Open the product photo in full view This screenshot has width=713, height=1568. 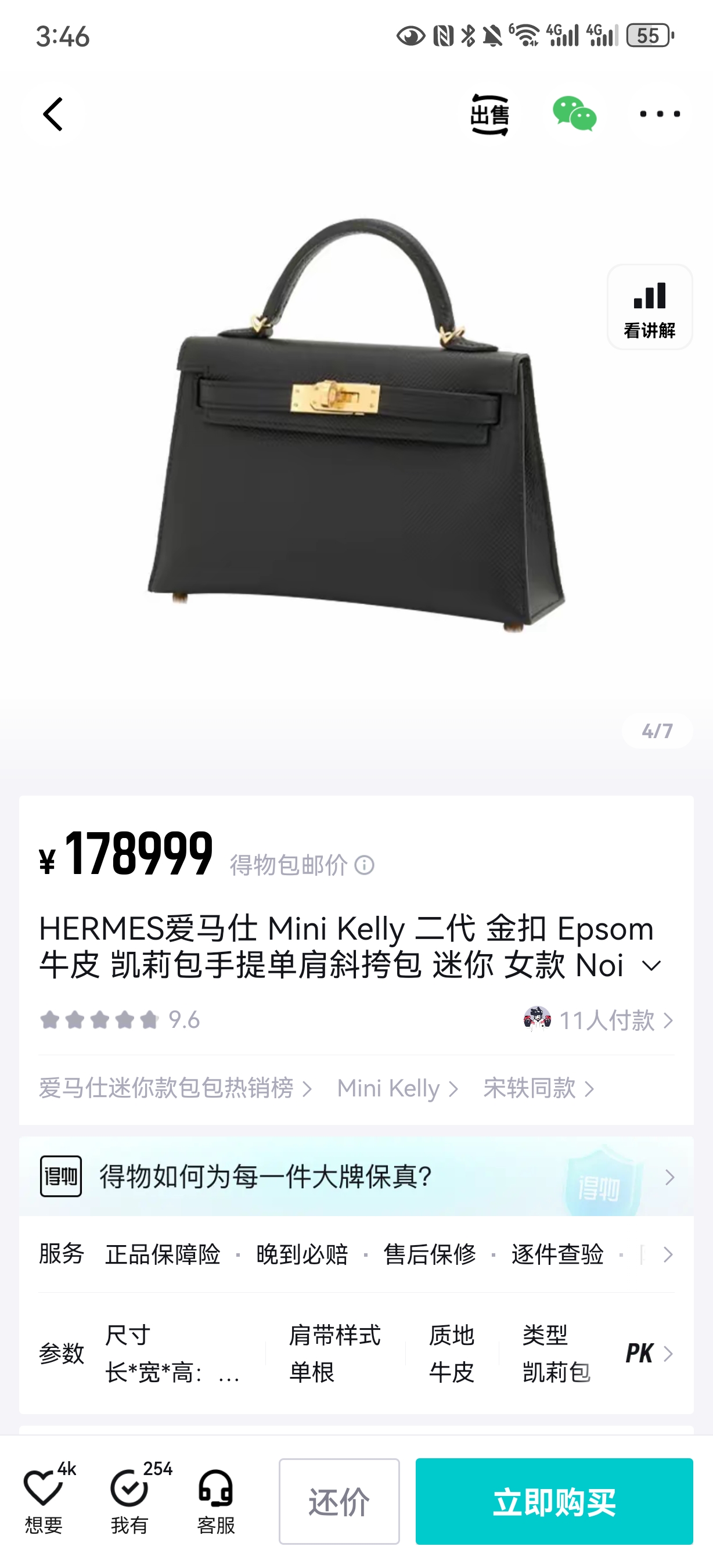pyautogui.click(x=356, y=426)
